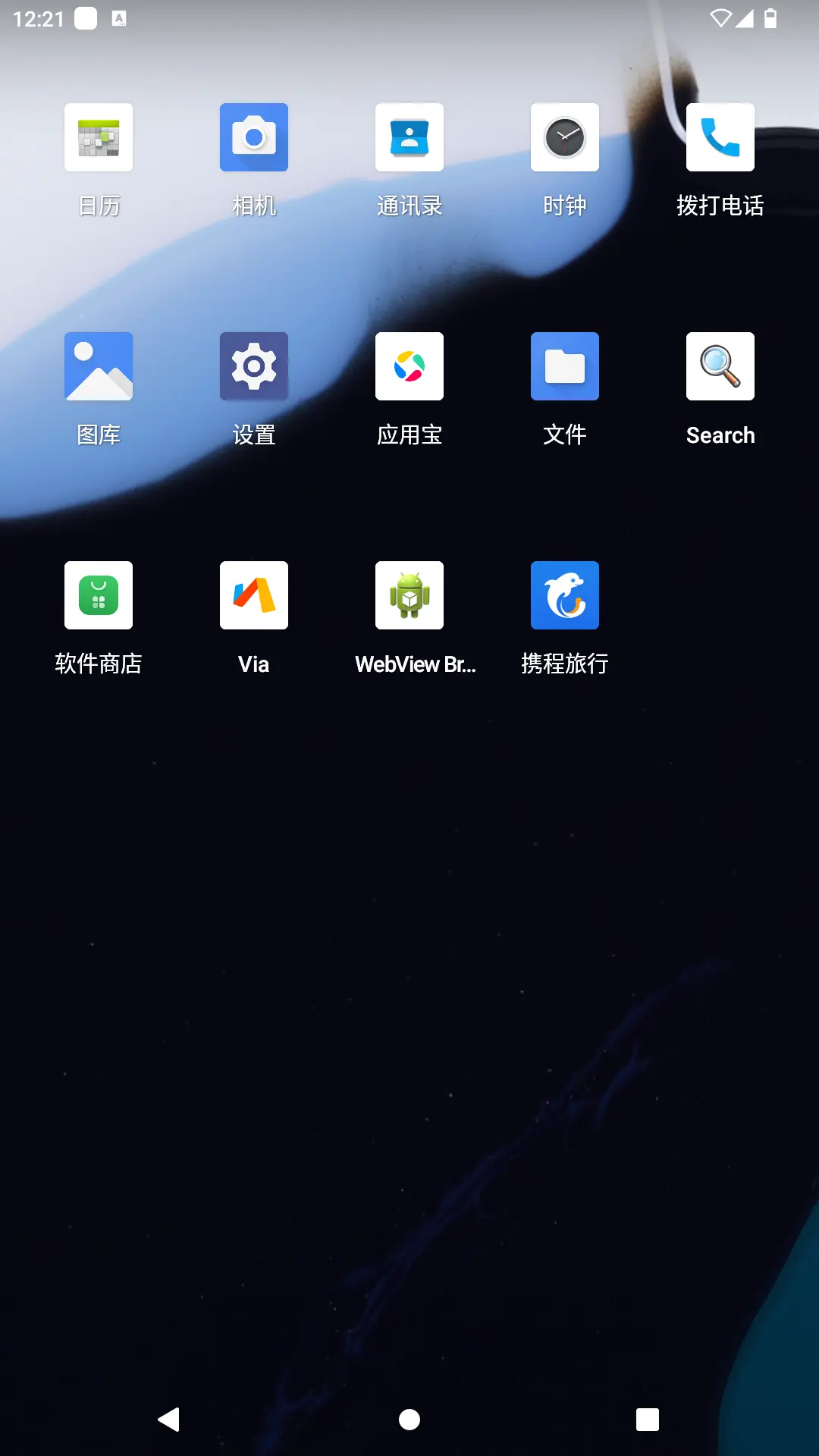Tap the Wi-Fi status indicator
The image size is (819, 1456).
click(721, 17)
